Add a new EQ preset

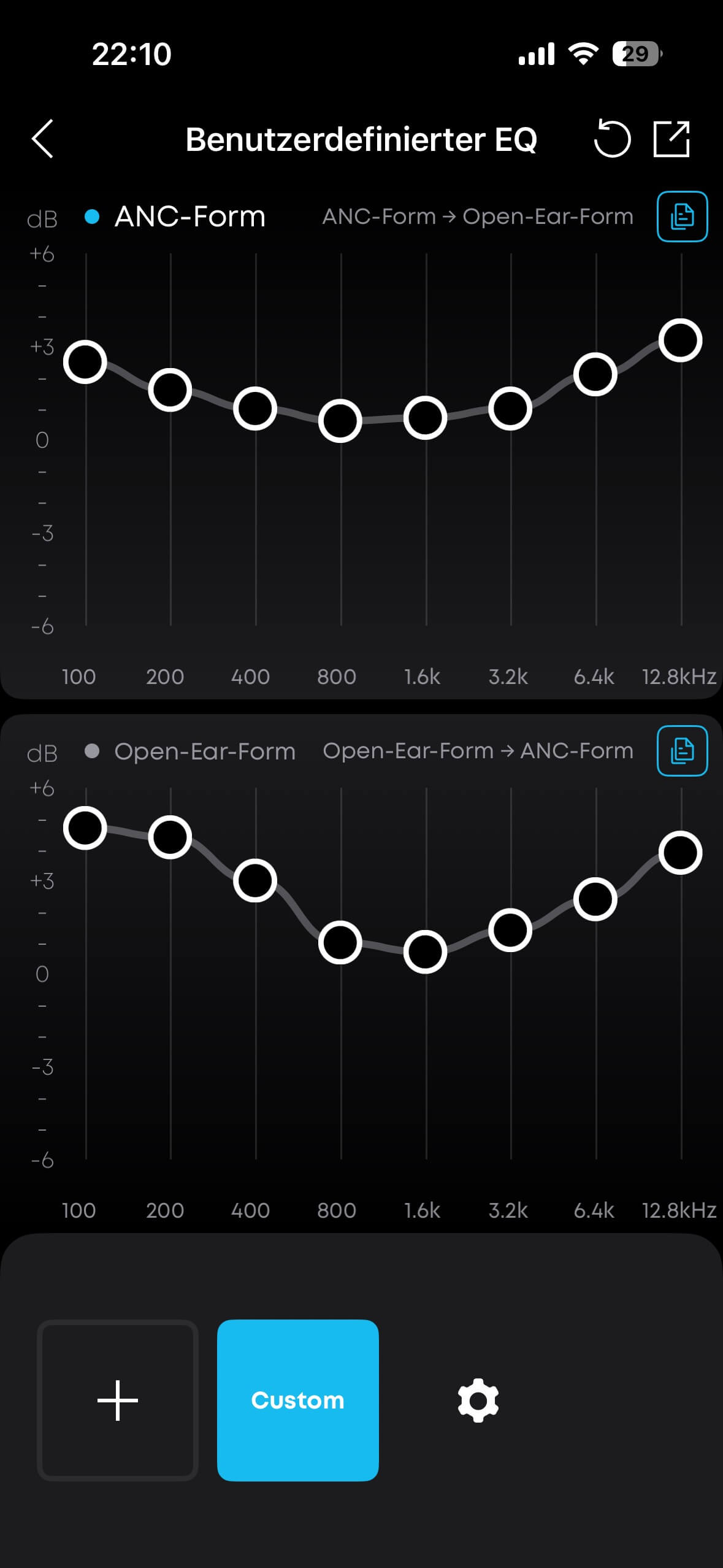[118, 1401]
